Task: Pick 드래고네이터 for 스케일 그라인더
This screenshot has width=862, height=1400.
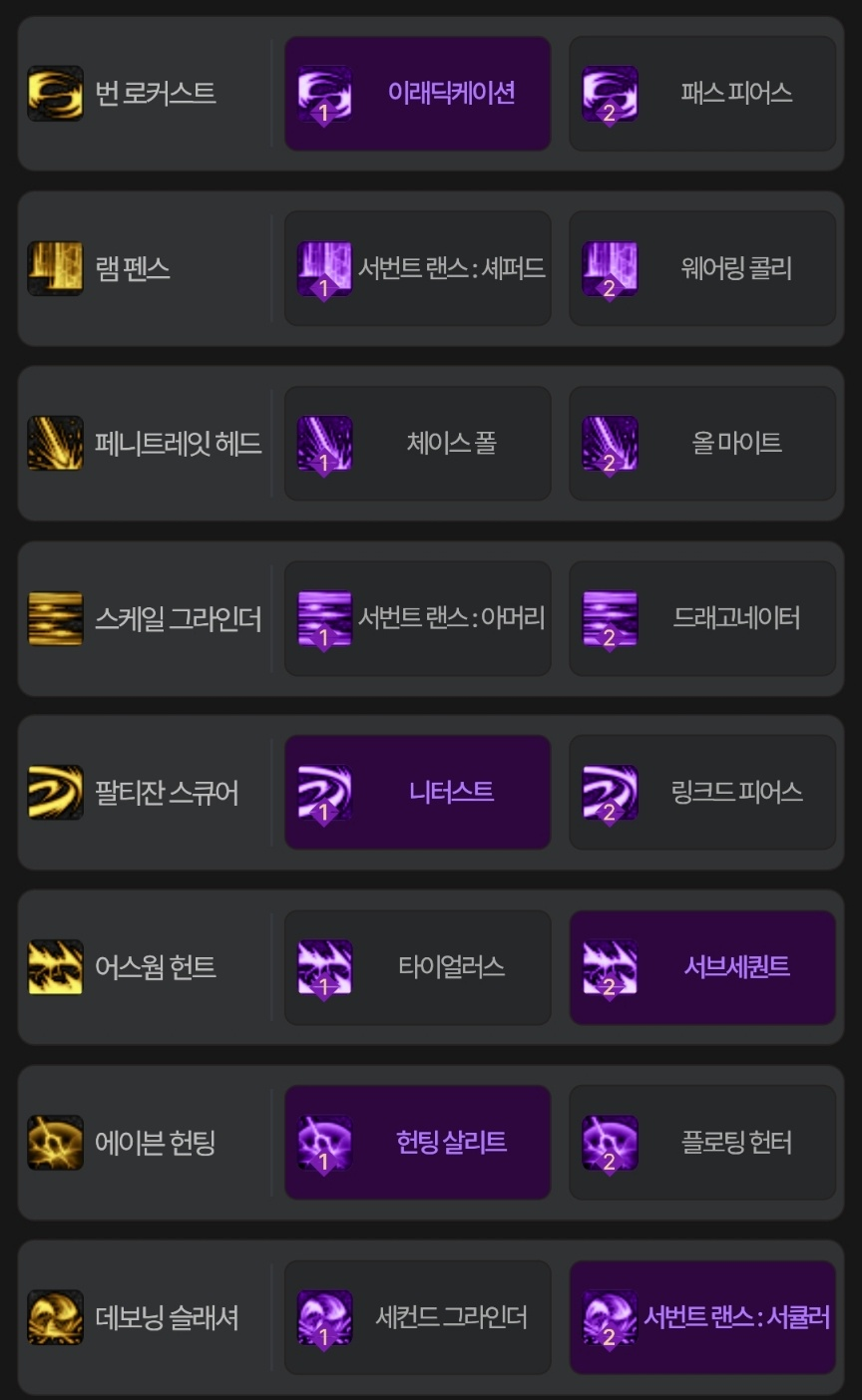Action: pyautogui.click(x=702, y=618)
